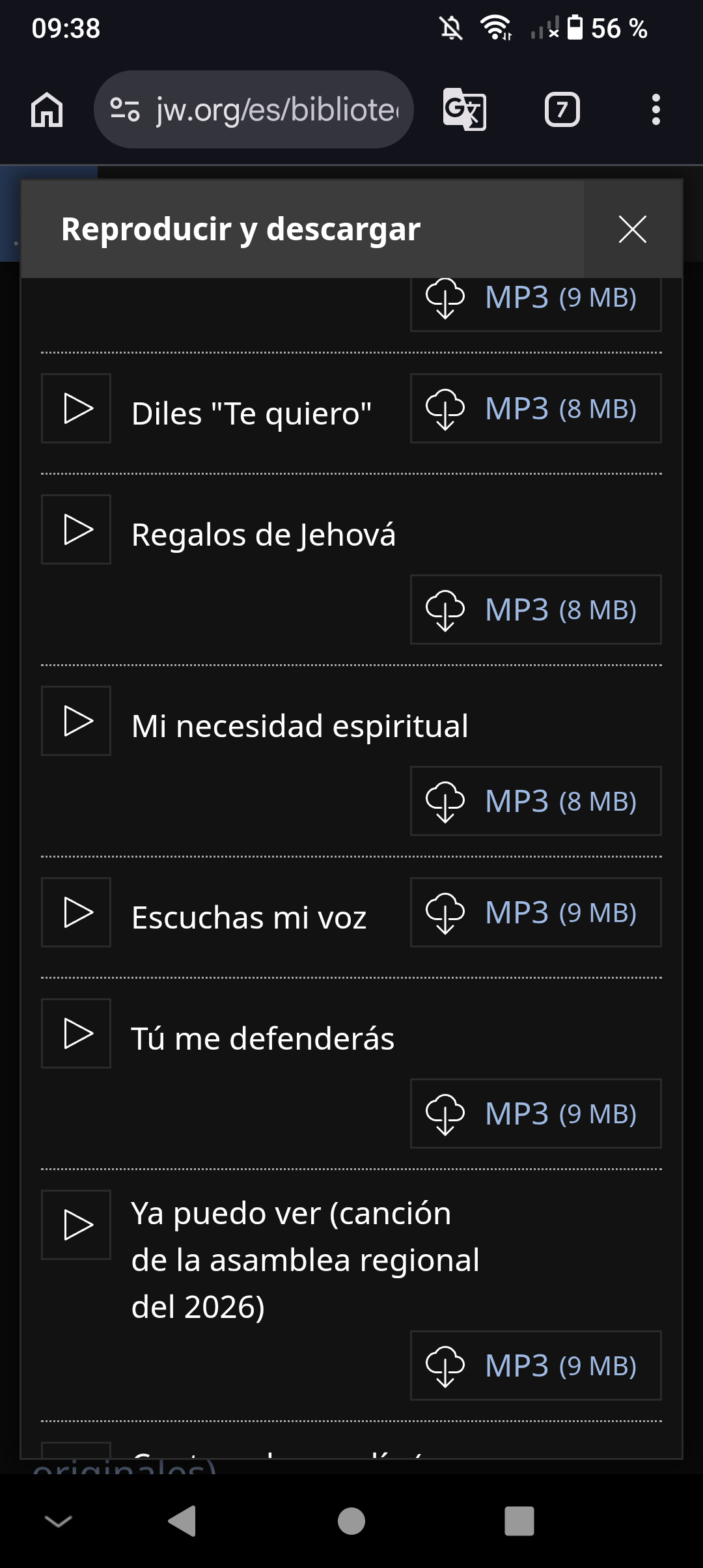Download the Ya puedo ver MP3
This screenshot has height=1568, width=703.
pyautogui.click(x=535, y=1365)
